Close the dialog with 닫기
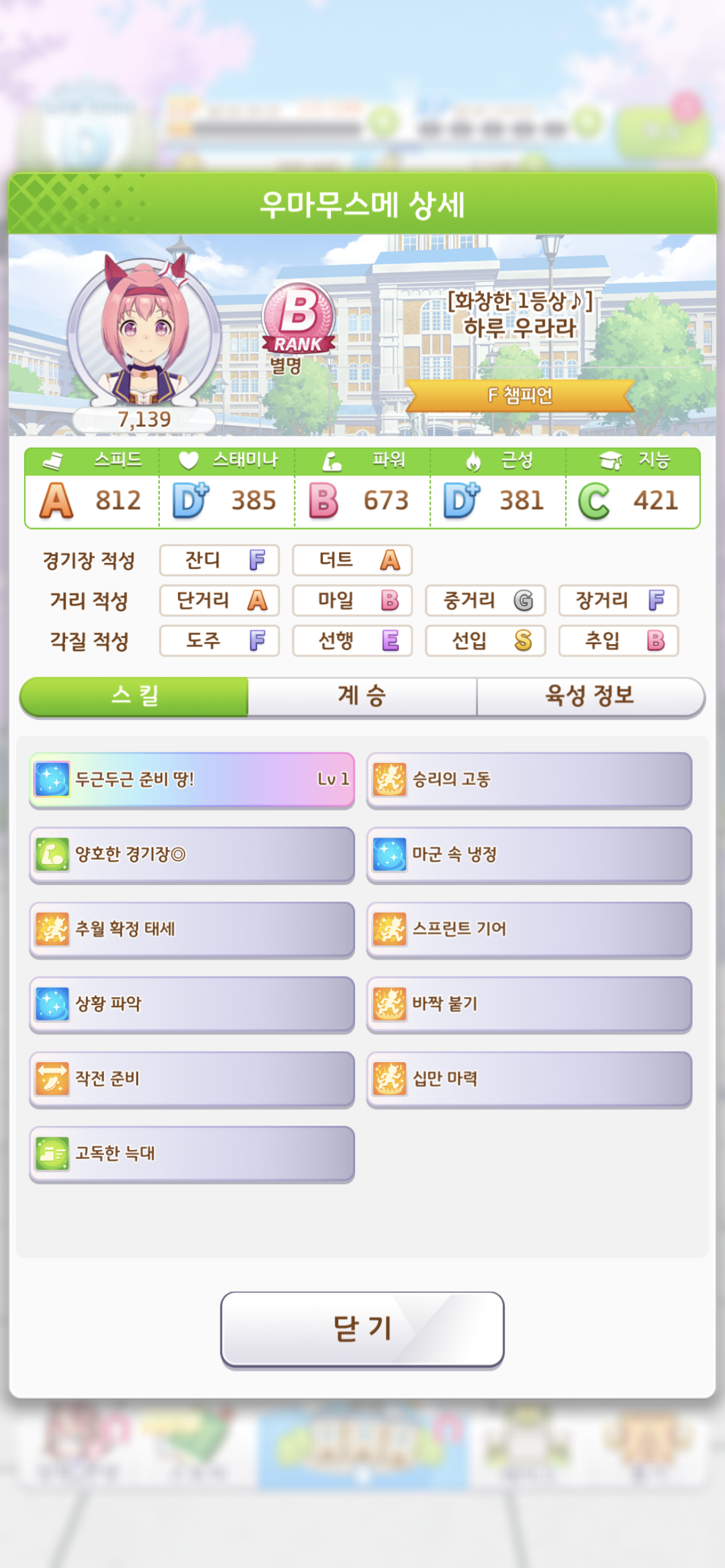 point(362,1329)
